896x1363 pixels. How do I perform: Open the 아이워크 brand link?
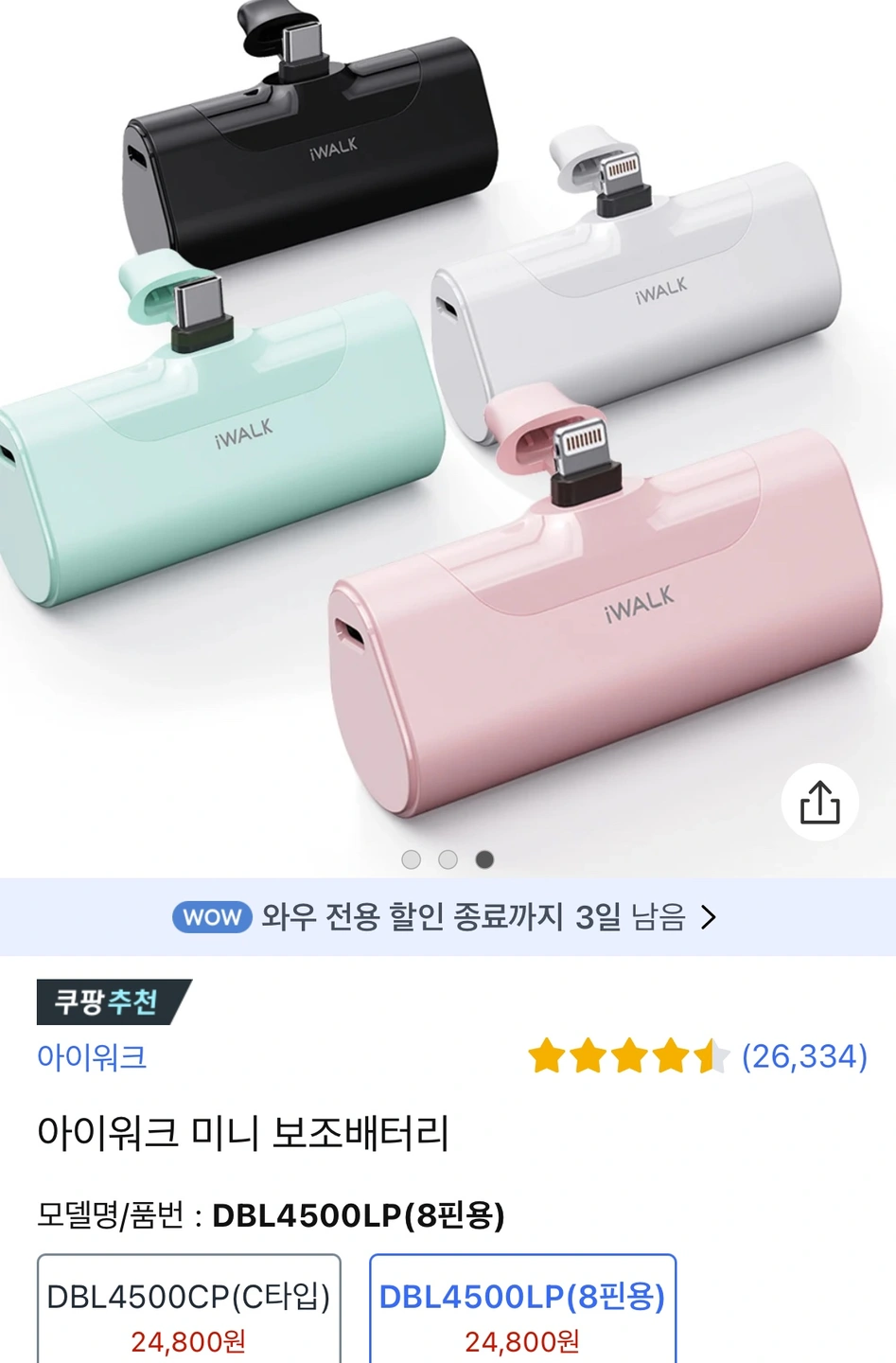(x=92, y=1056)
